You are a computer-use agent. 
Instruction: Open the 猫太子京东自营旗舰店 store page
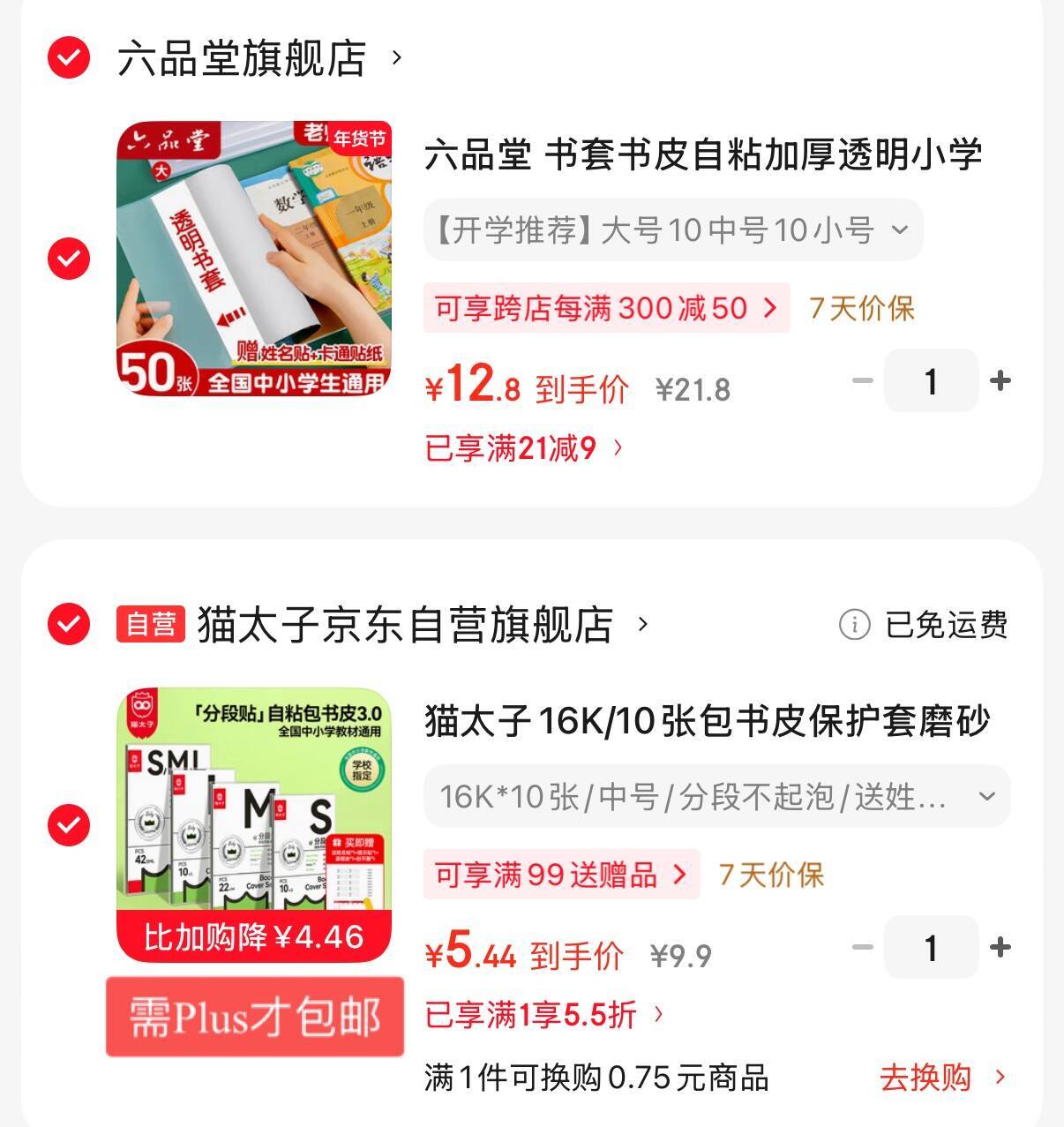pyautogui.click(x=406, y=625)
